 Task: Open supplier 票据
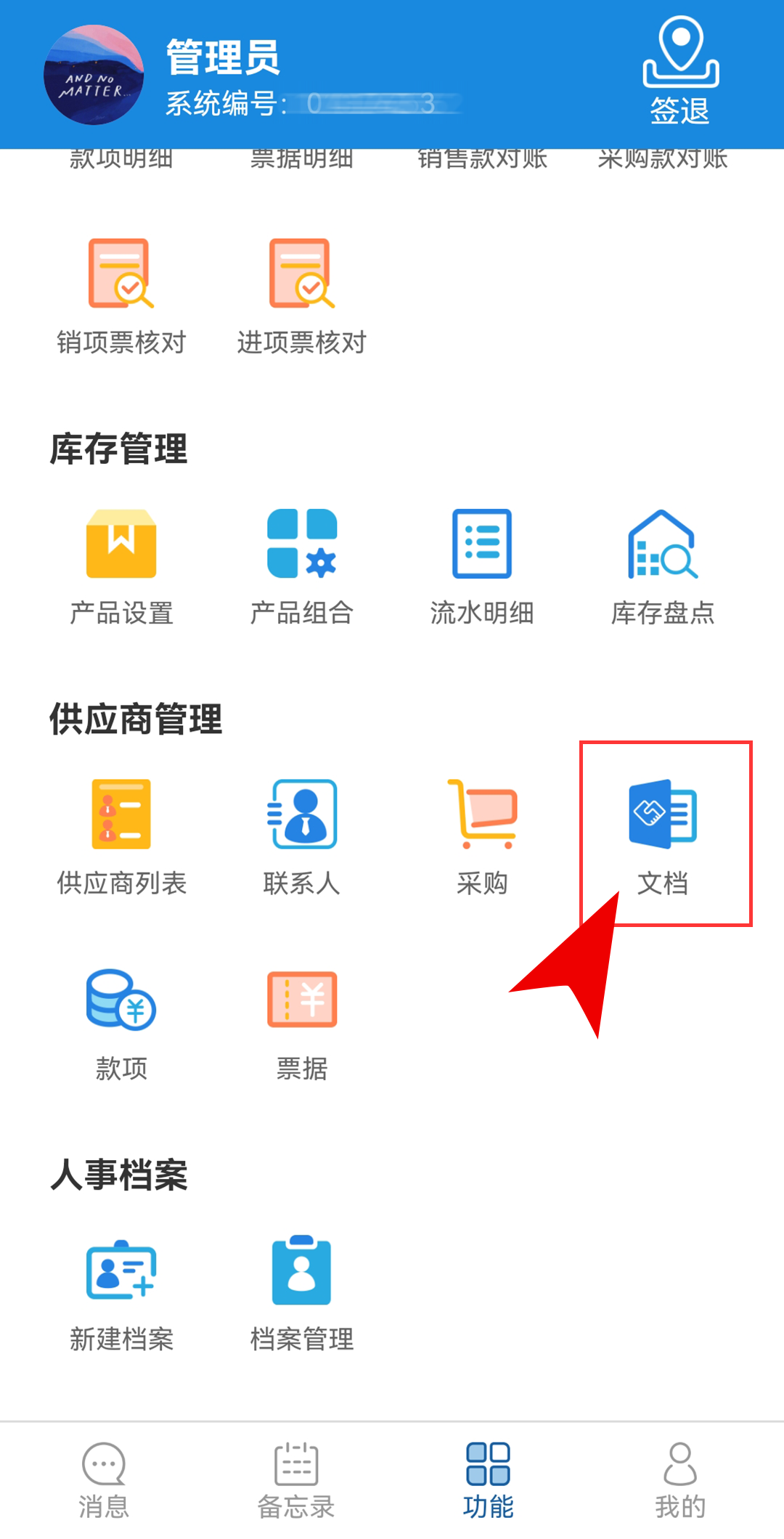tap(302, 1022)
